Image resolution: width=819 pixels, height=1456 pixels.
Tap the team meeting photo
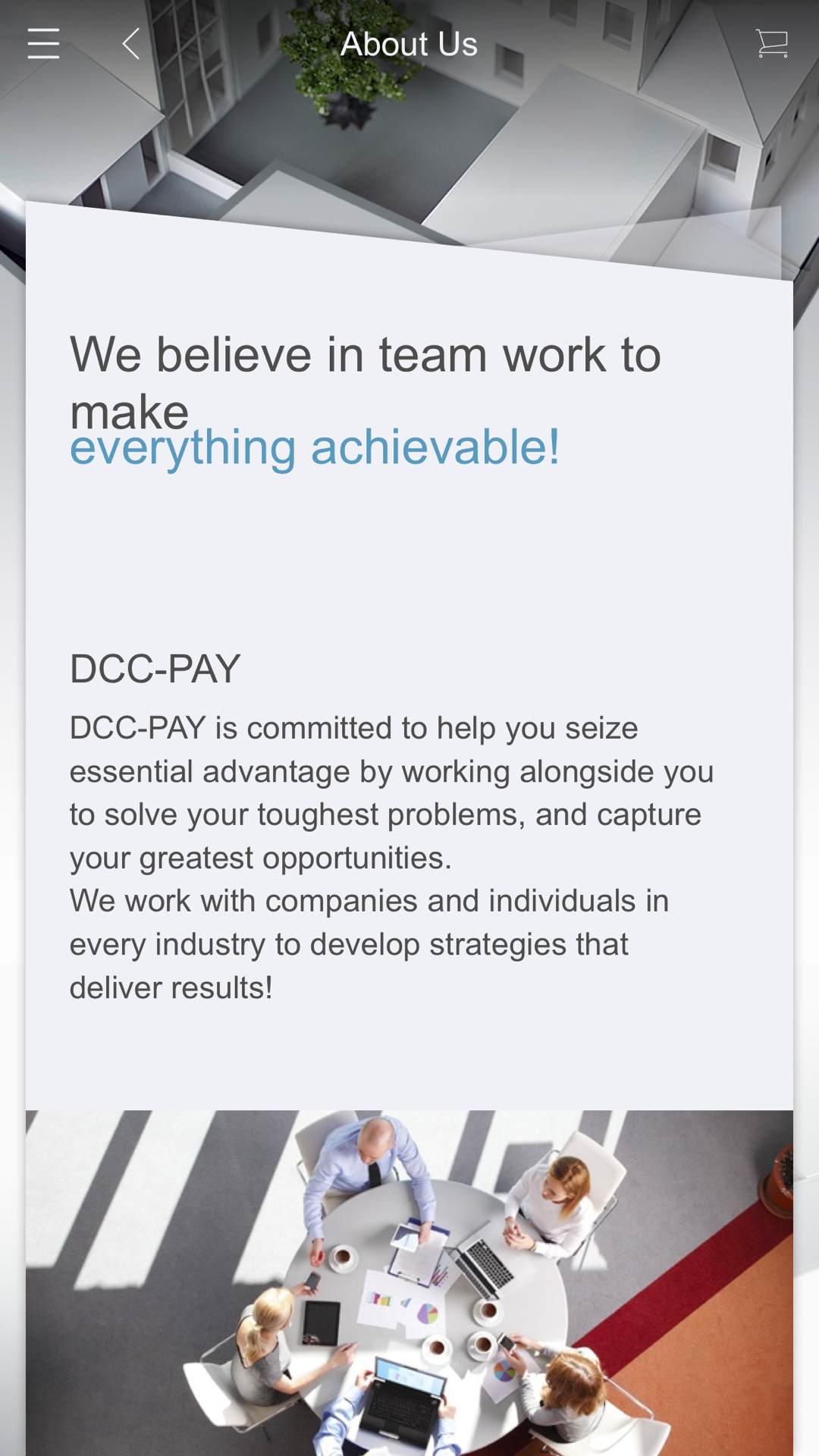tap(409, 1289)
